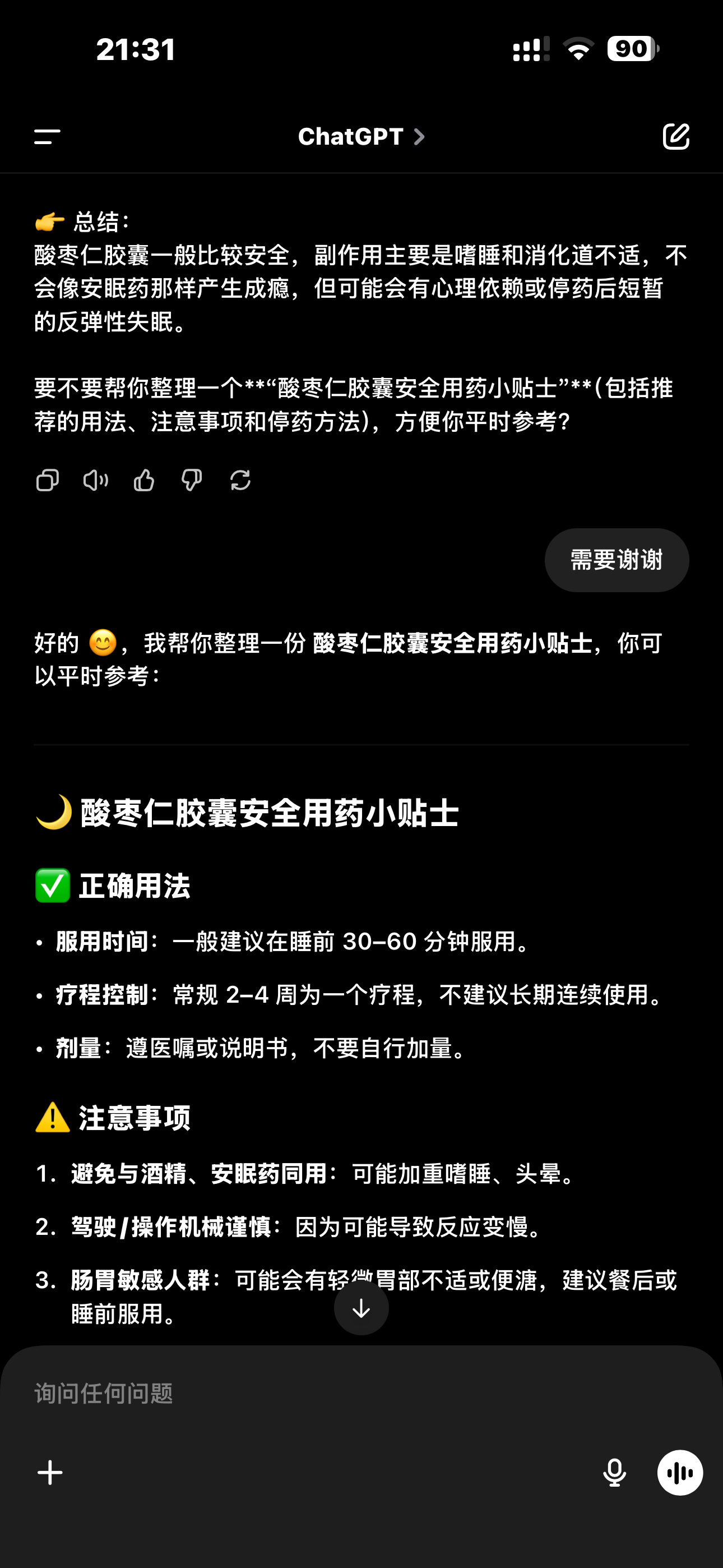
Task: Open the ChatGPT model selector
Action: coord(361,137)
